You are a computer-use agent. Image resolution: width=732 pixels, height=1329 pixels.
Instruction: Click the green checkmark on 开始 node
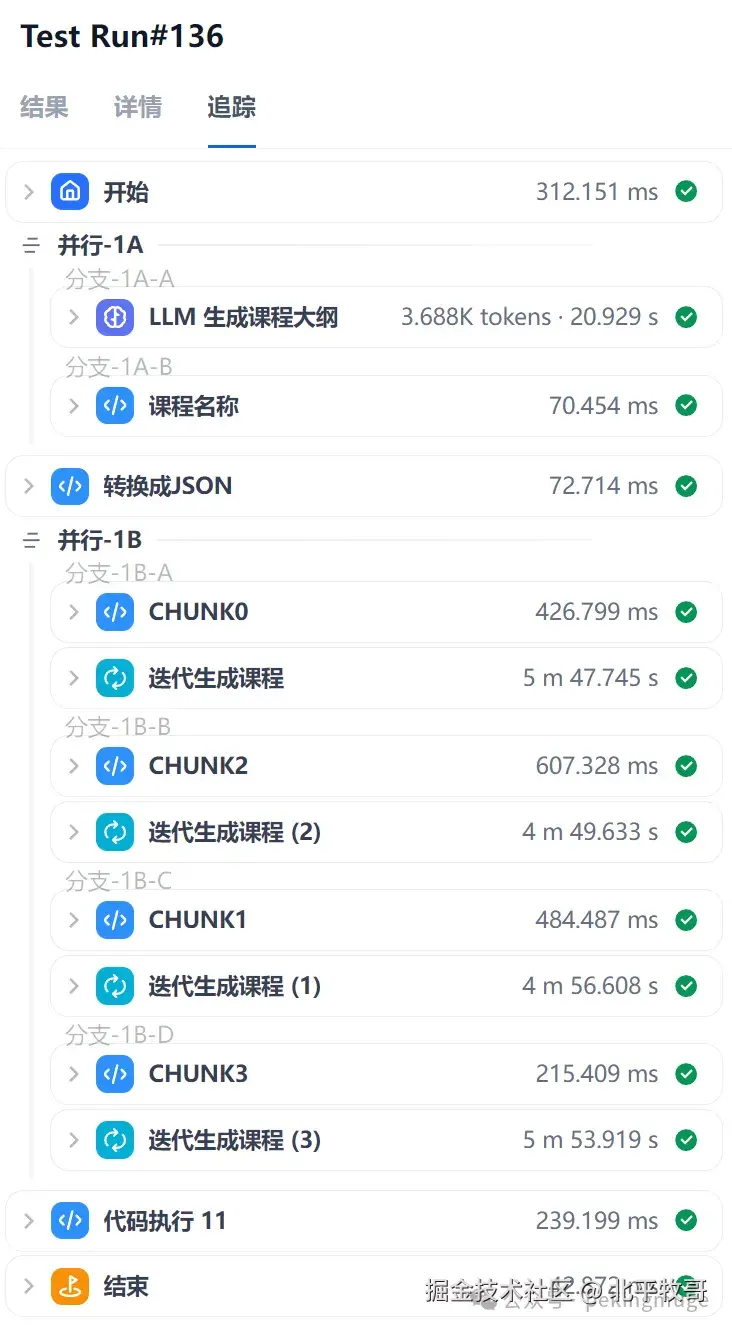(686, 191)
